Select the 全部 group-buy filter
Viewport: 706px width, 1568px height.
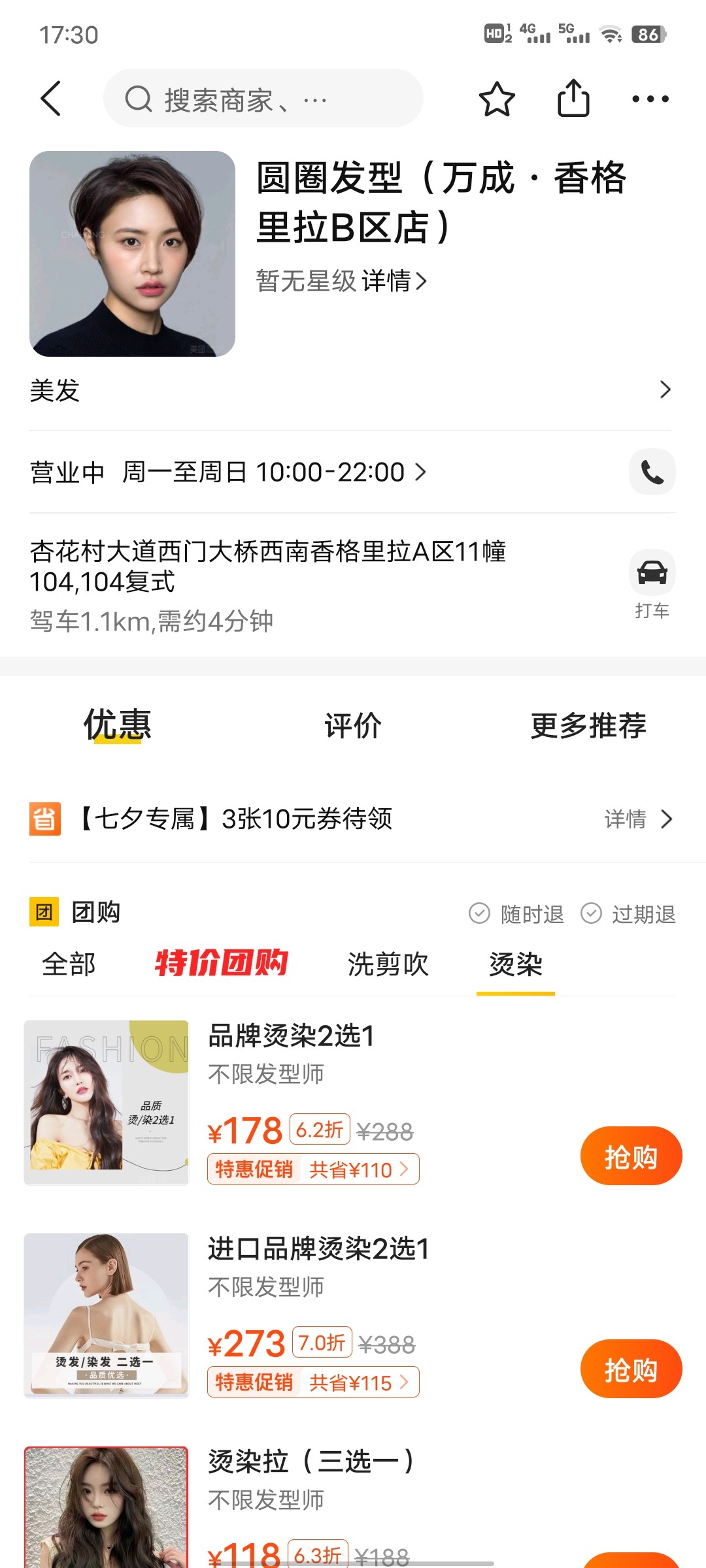pyautogui.click(x=69, y=964)
